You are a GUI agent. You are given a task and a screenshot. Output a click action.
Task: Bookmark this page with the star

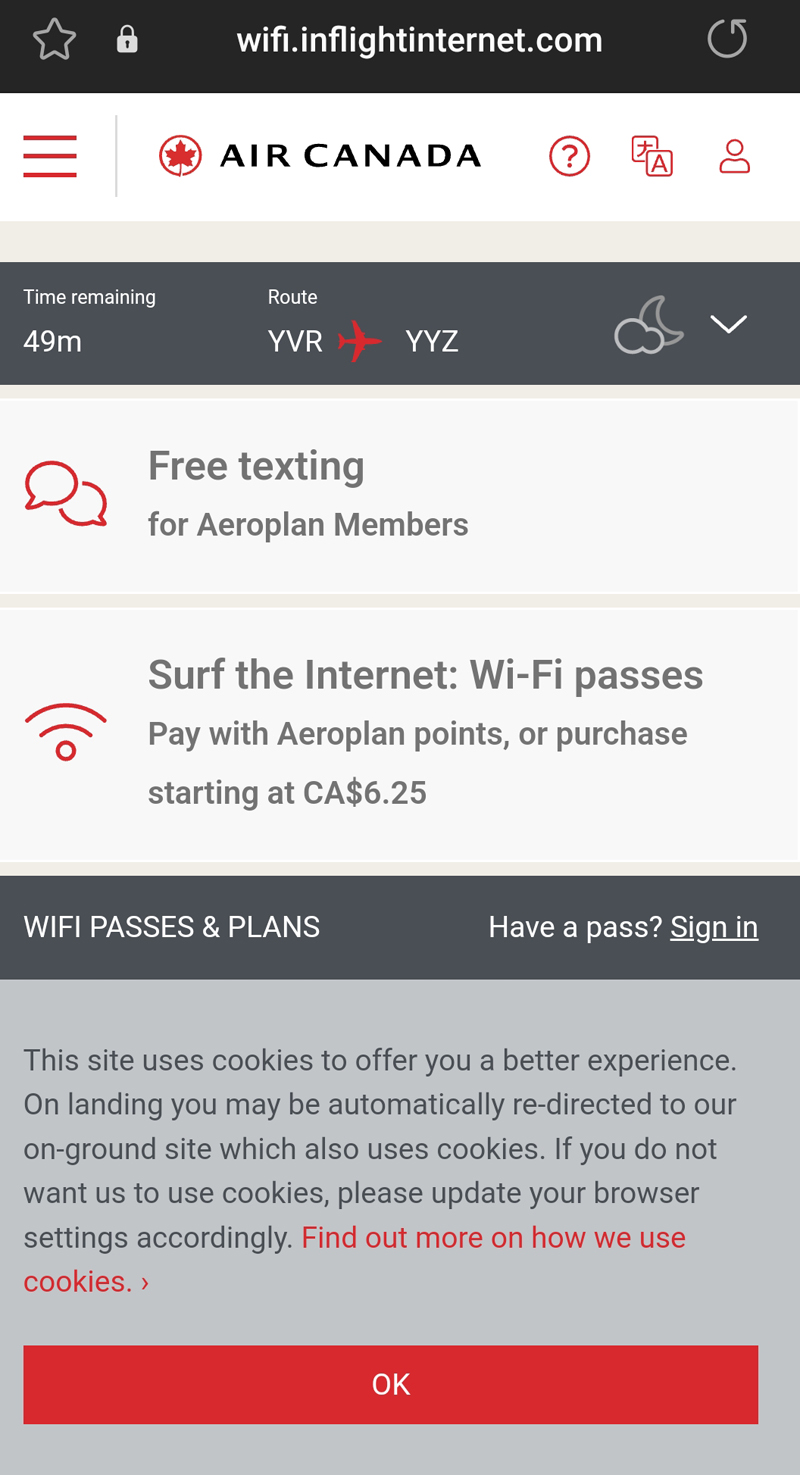point(54,40)
